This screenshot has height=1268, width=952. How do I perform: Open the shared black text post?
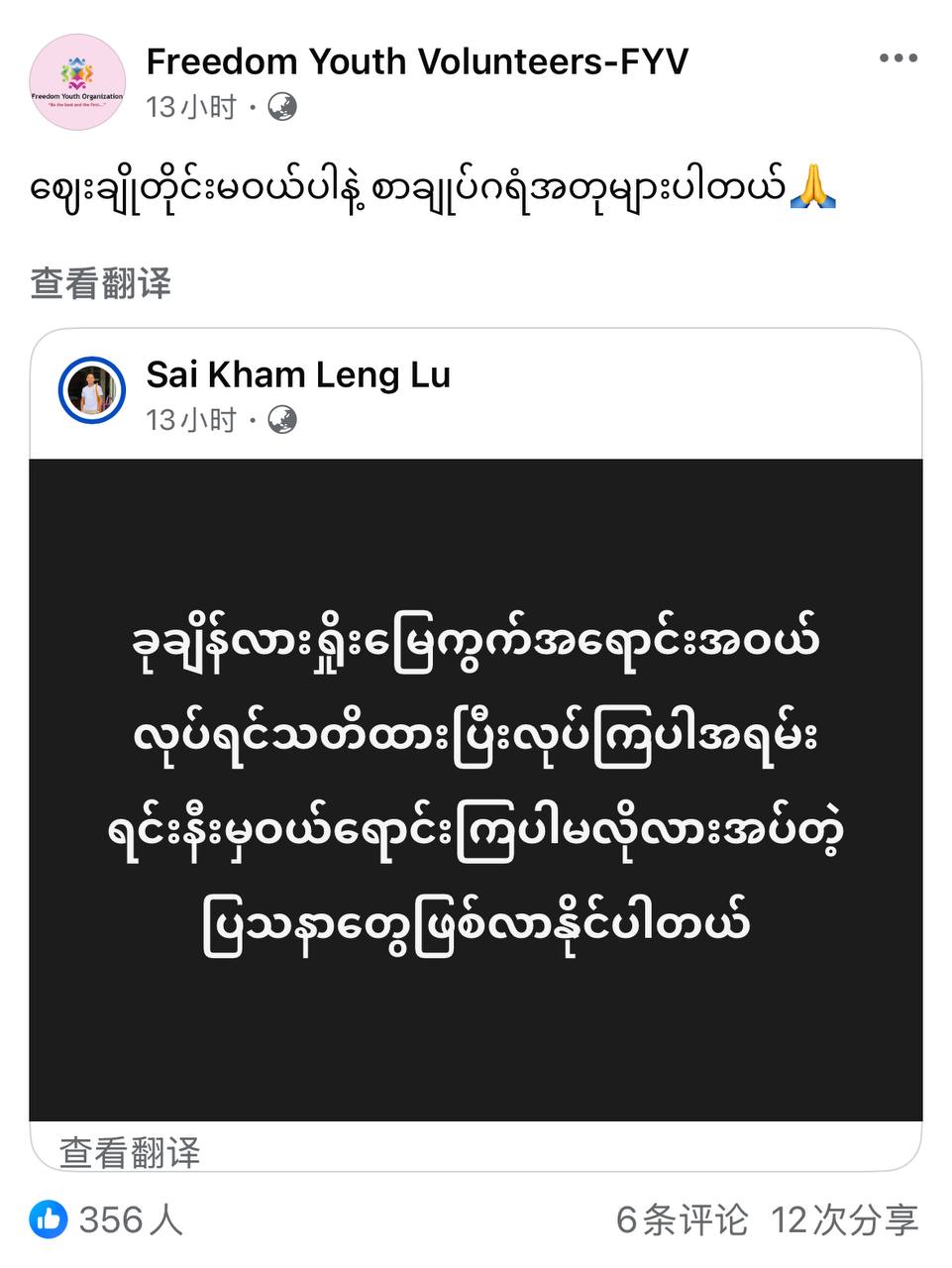click(476, 789)
